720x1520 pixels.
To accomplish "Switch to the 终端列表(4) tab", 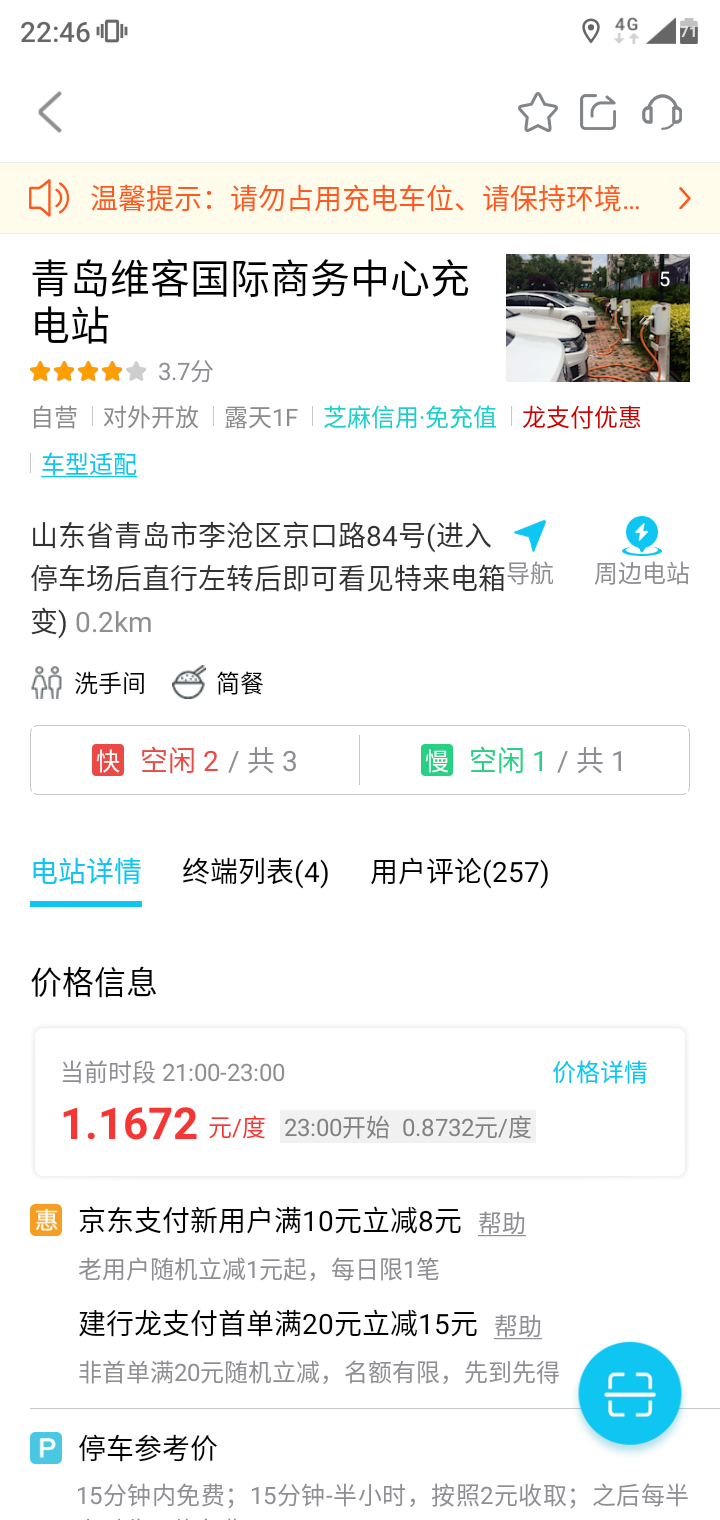I will (255, 872).
